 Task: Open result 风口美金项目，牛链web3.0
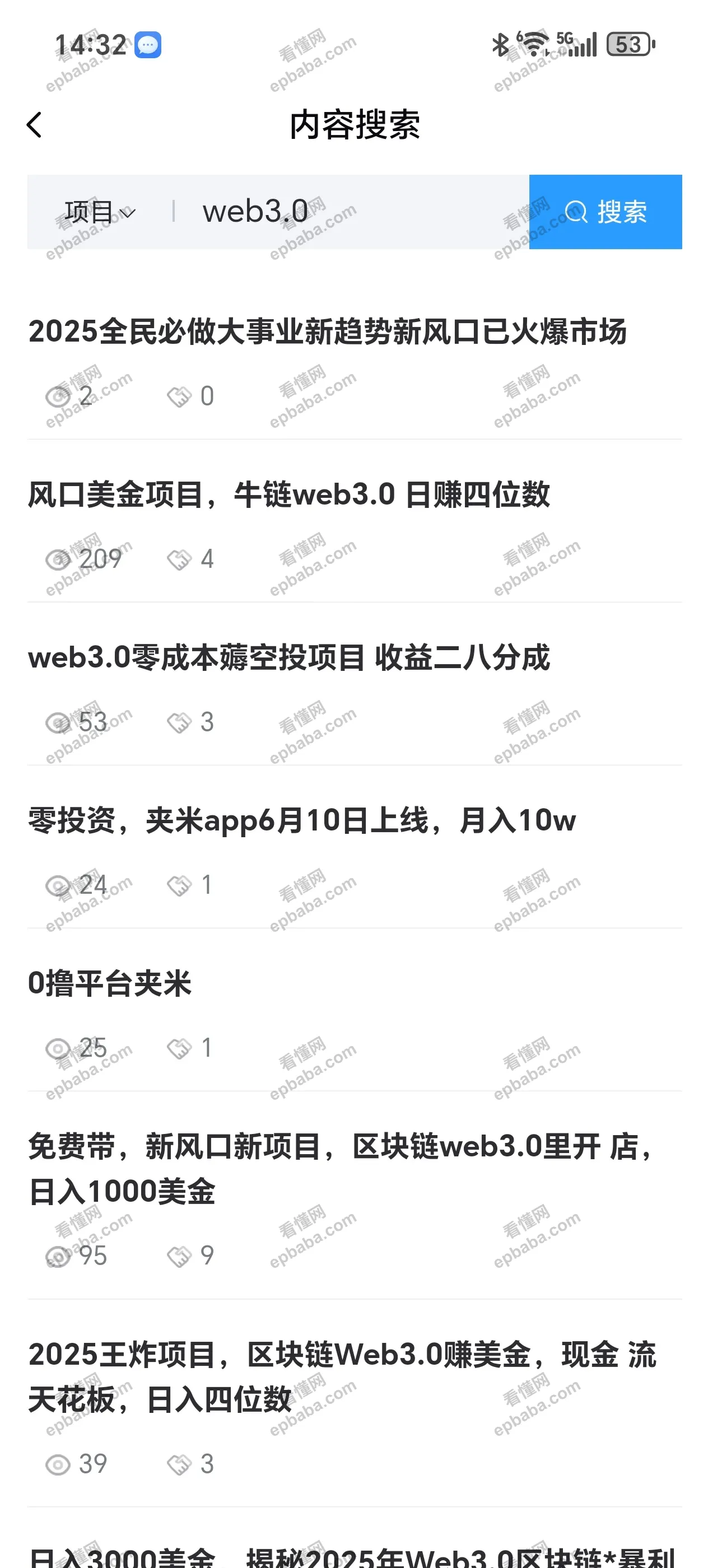pos(289,495)
